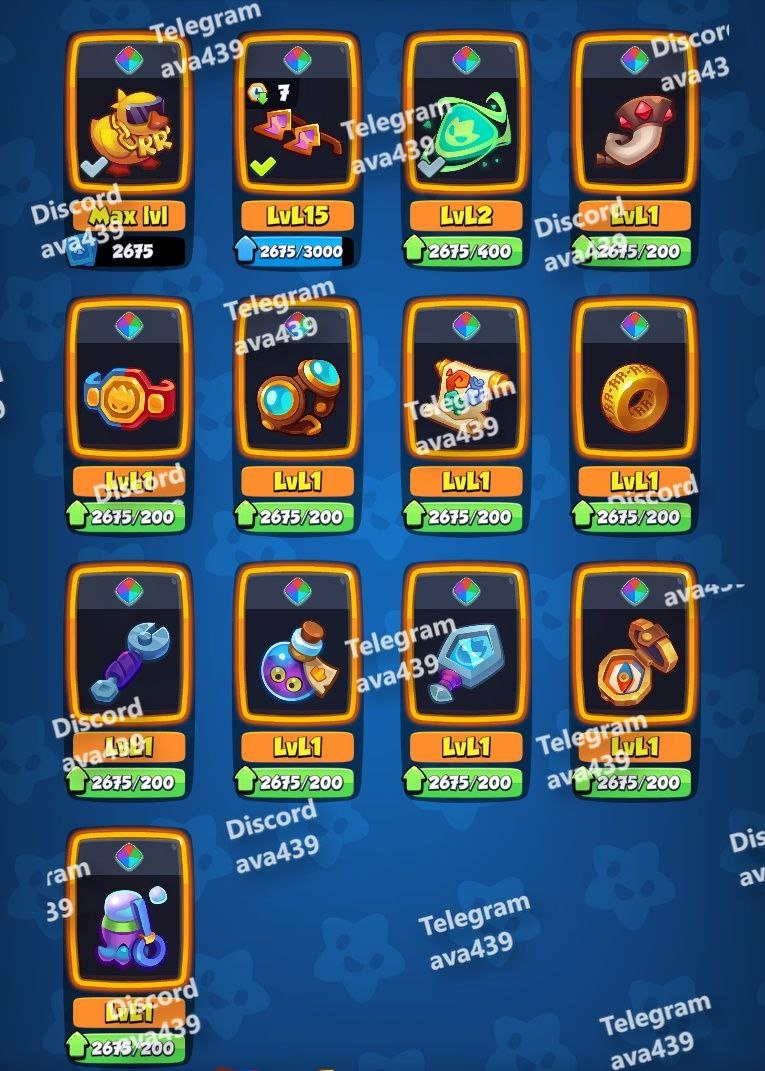This screenshot has width=765, height=1071.
Task: Open the treasure map scroll item
Action: (x=465, y=393)
